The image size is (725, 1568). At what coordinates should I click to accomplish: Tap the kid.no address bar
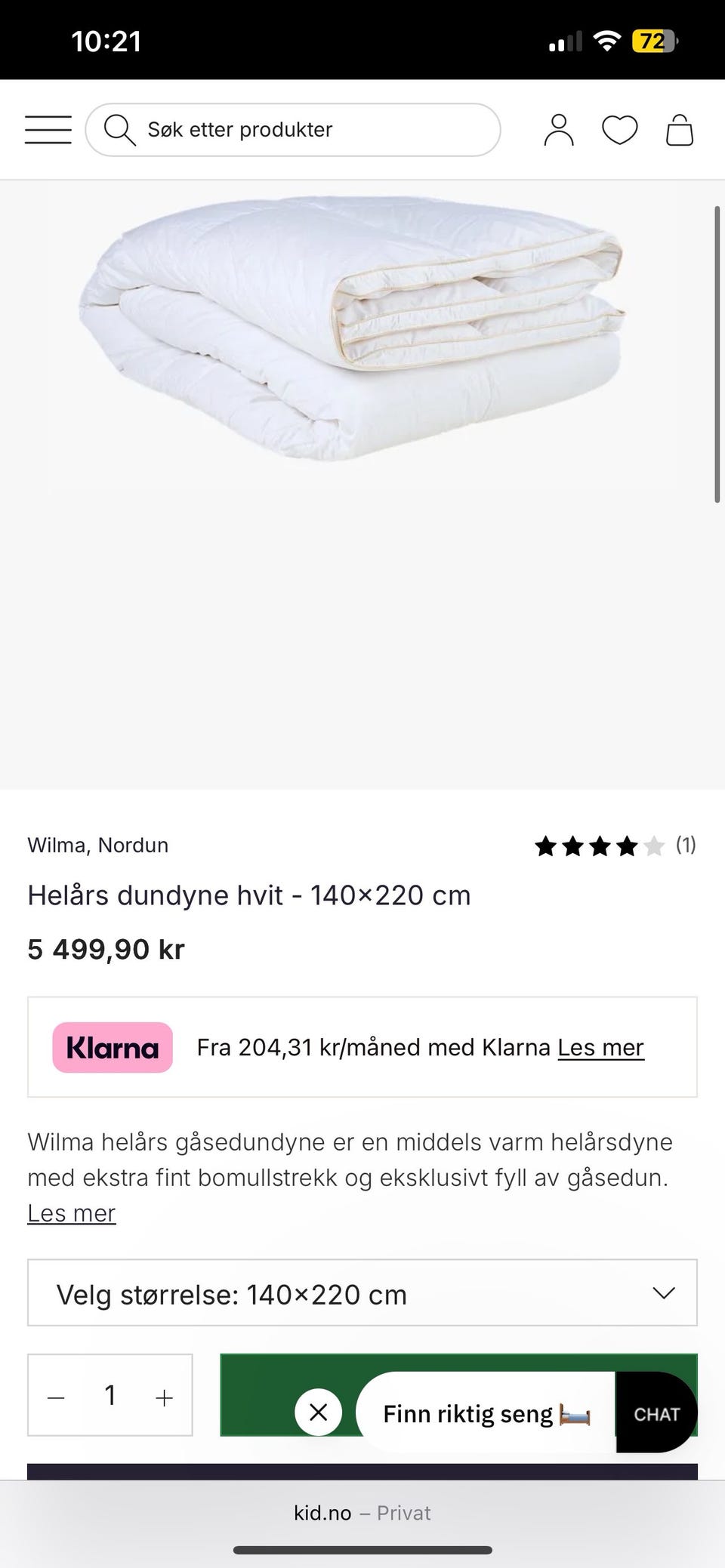362,1513
